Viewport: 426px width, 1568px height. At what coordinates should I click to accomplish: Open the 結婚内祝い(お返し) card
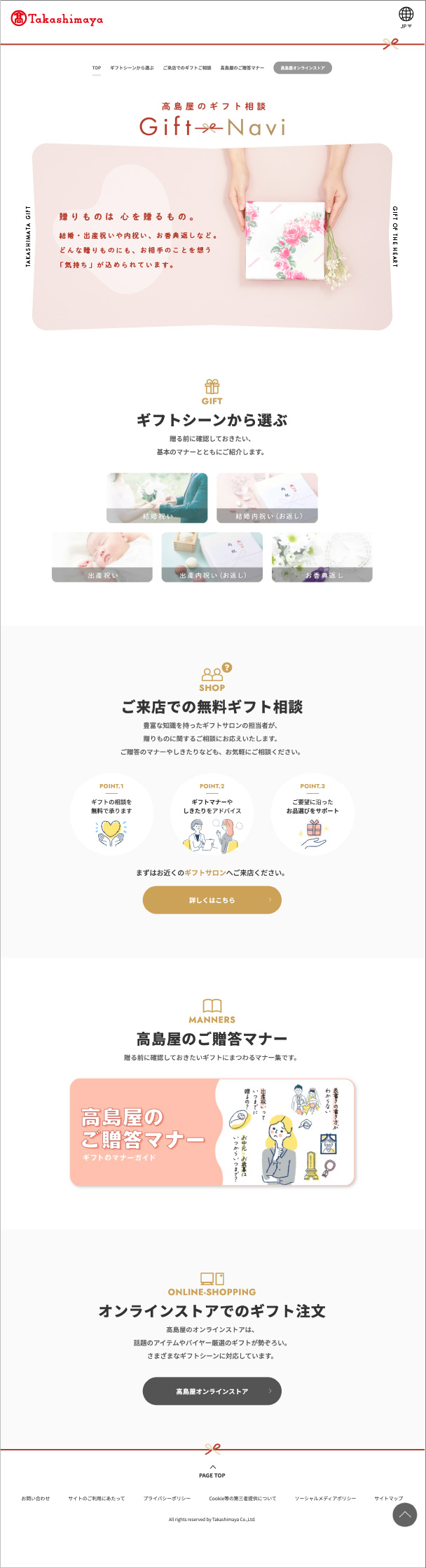[267, 498]
